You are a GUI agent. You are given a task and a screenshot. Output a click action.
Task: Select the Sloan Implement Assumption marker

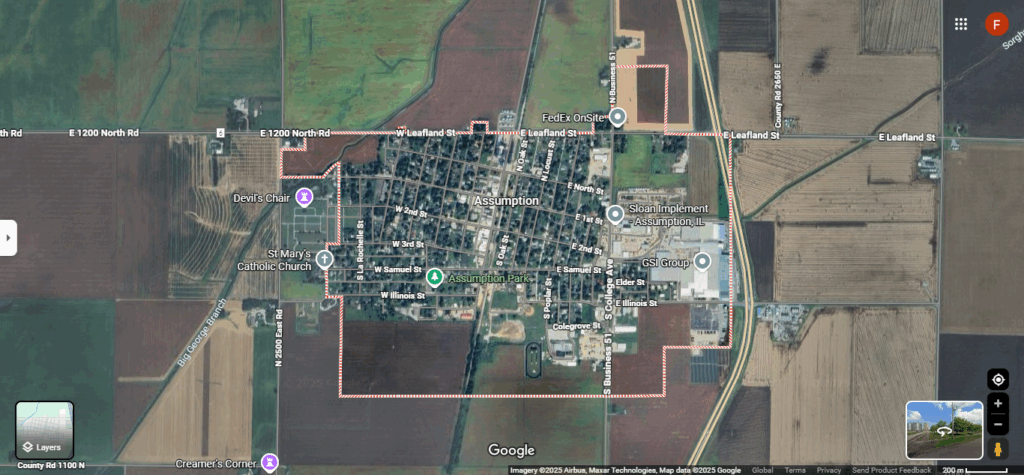tap(615, 214)
